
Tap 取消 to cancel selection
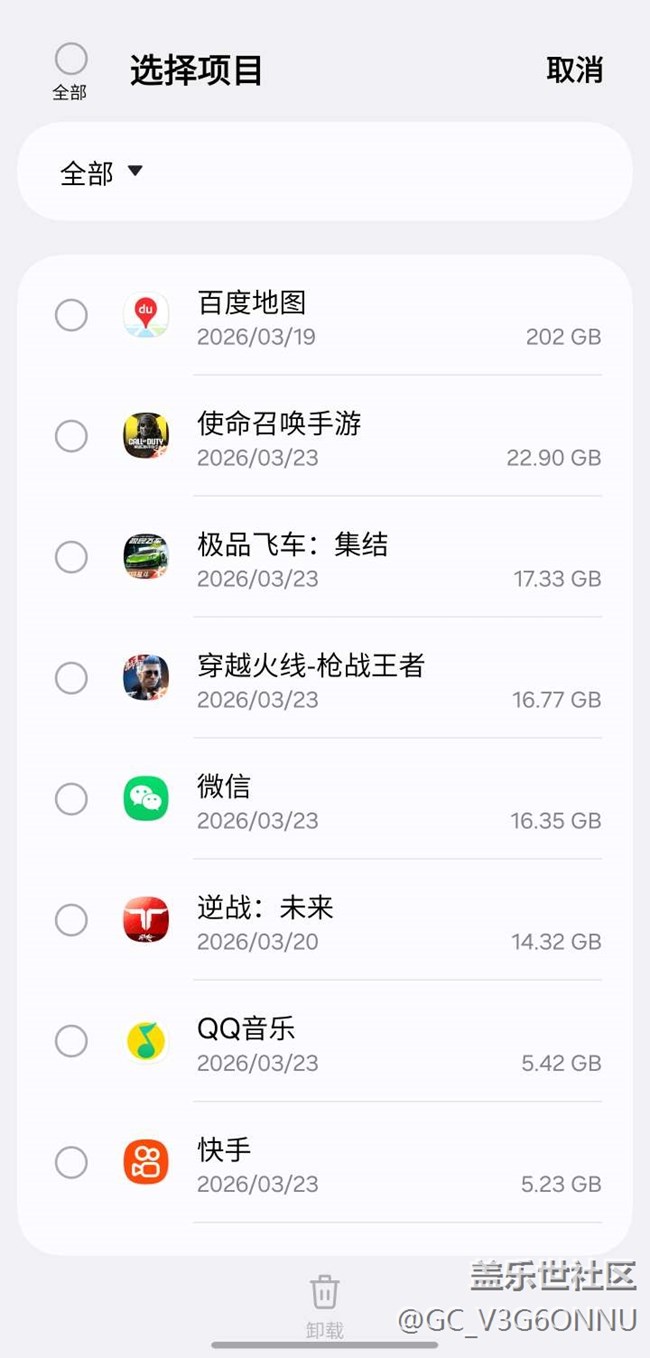tap(574, 70)
